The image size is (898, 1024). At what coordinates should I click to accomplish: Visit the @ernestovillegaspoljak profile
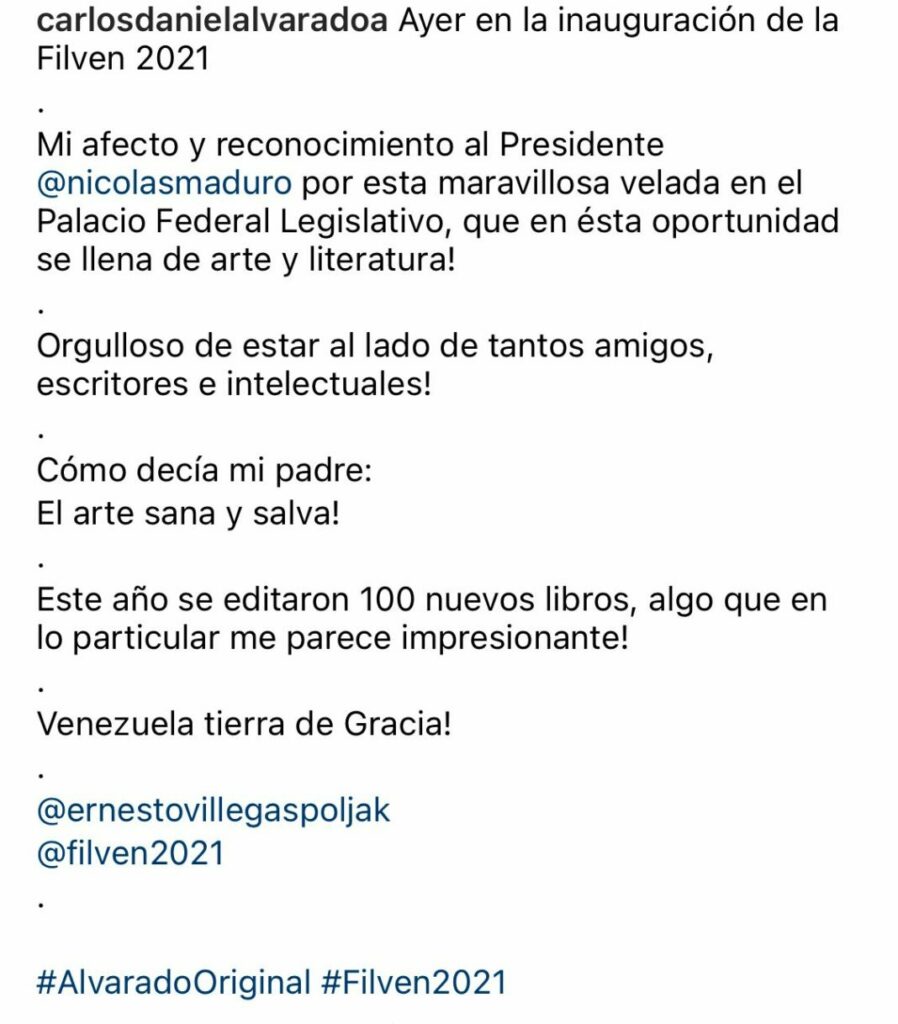(x=212, y=810)
